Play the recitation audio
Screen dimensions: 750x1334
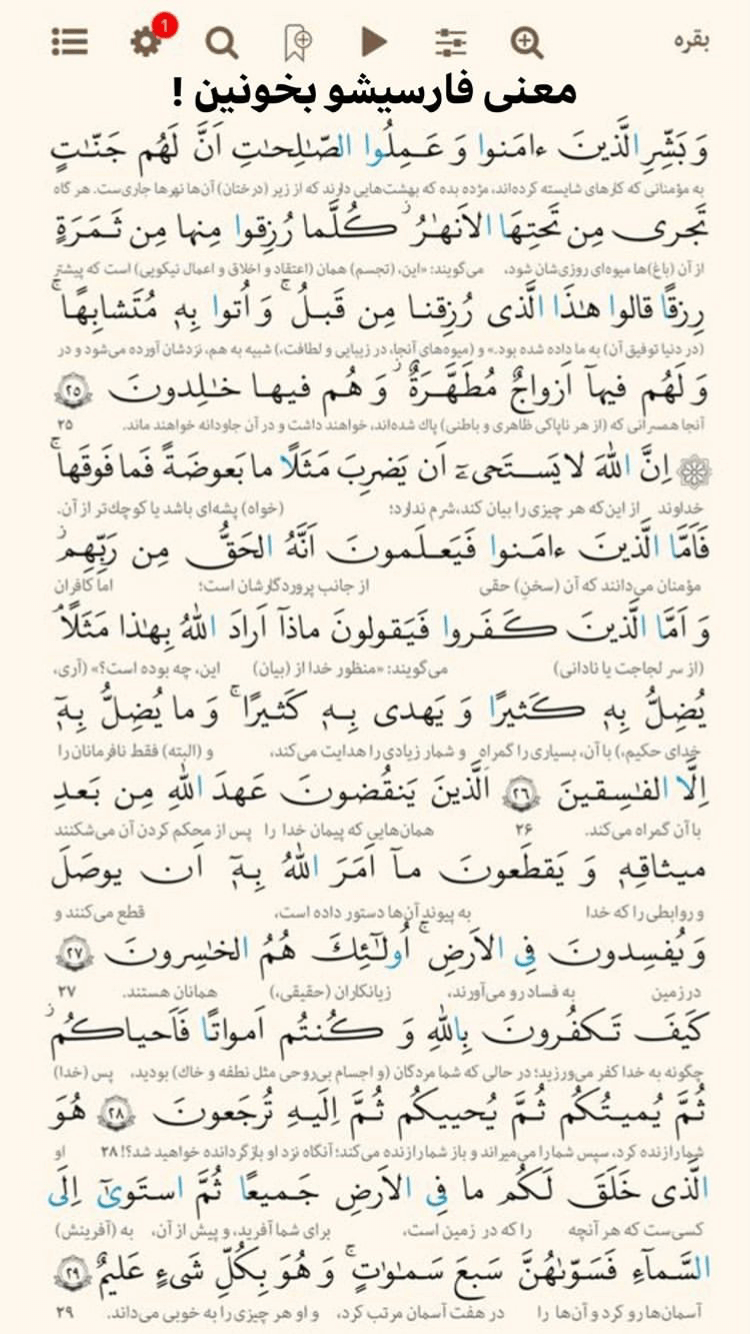click(x=374, y=41)
